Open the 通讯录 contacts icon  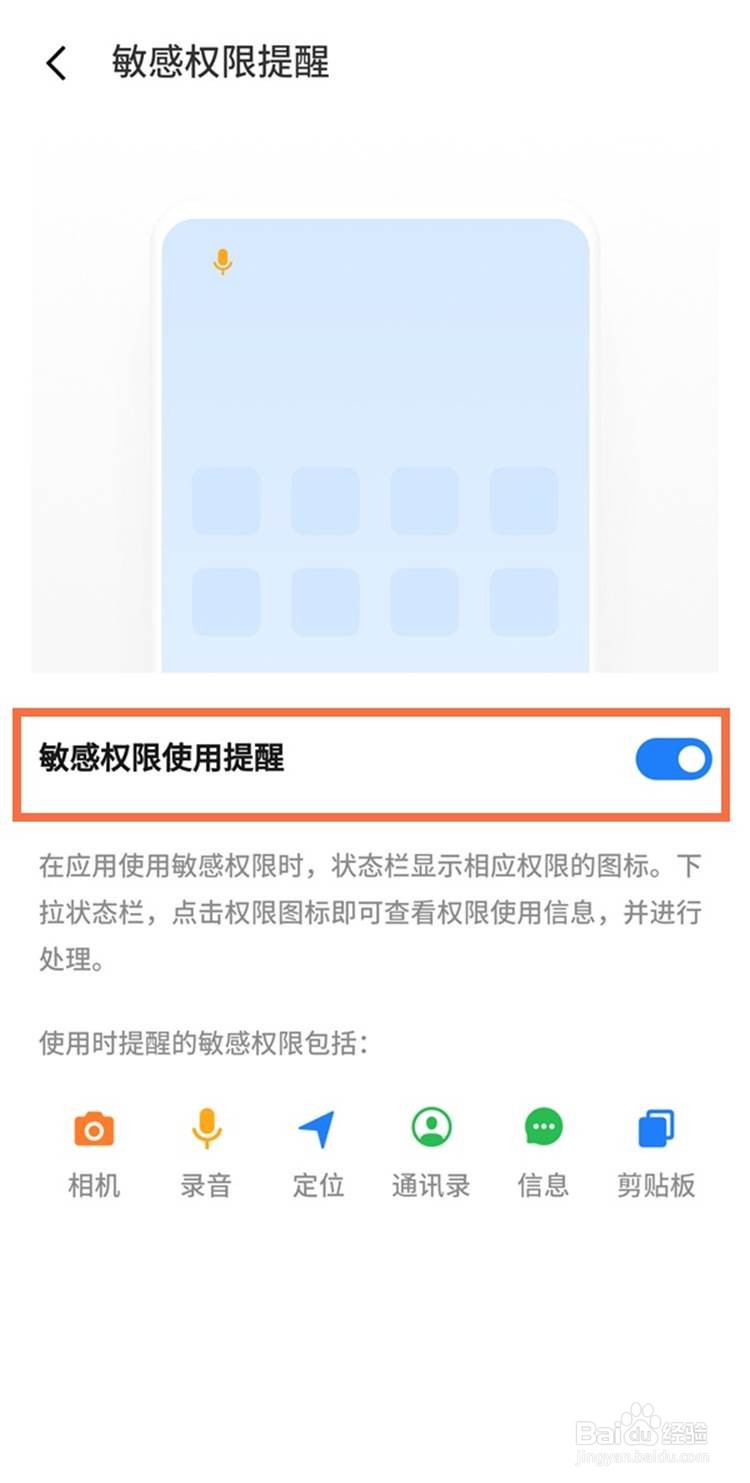(x=430, y=1127)
